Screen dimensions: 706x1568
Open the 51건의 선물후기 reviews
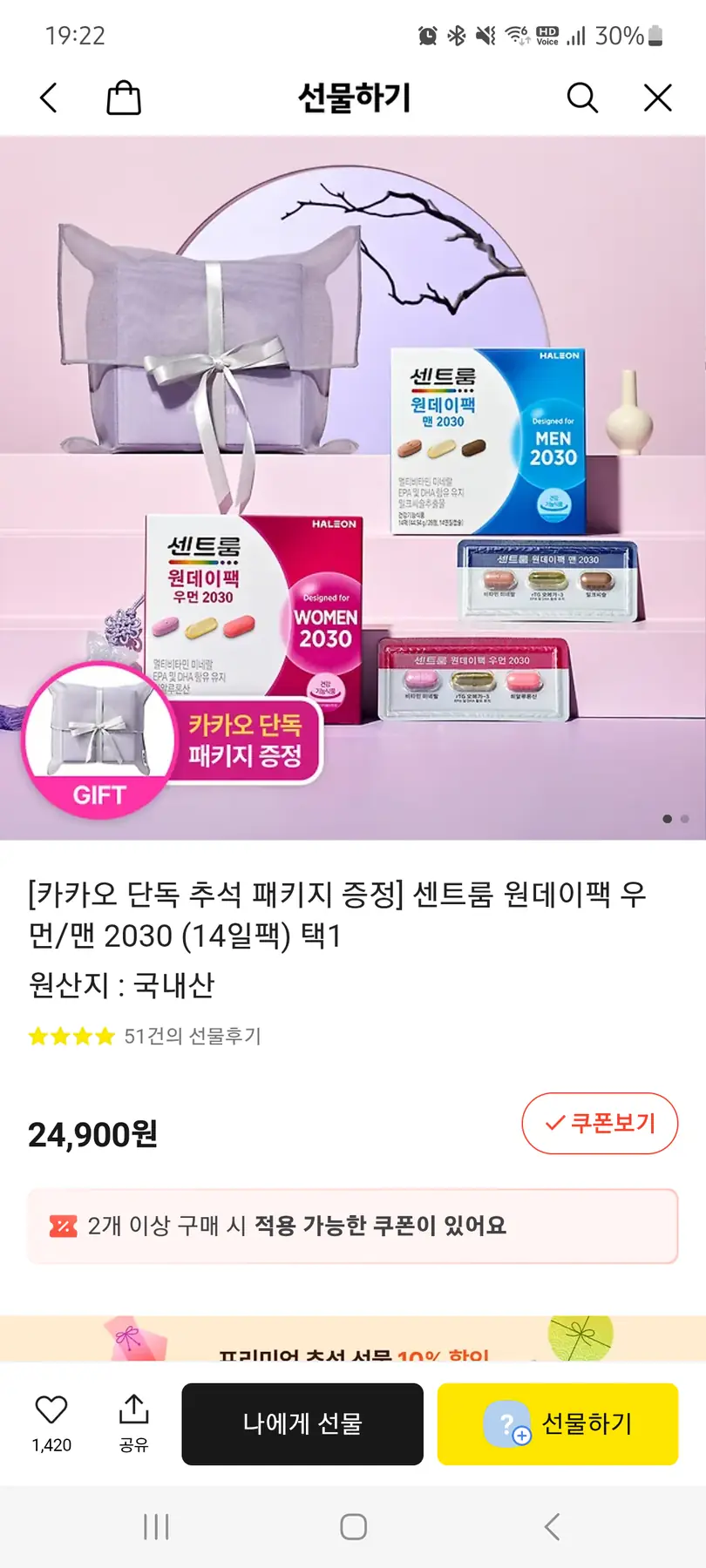[192, 1036]
